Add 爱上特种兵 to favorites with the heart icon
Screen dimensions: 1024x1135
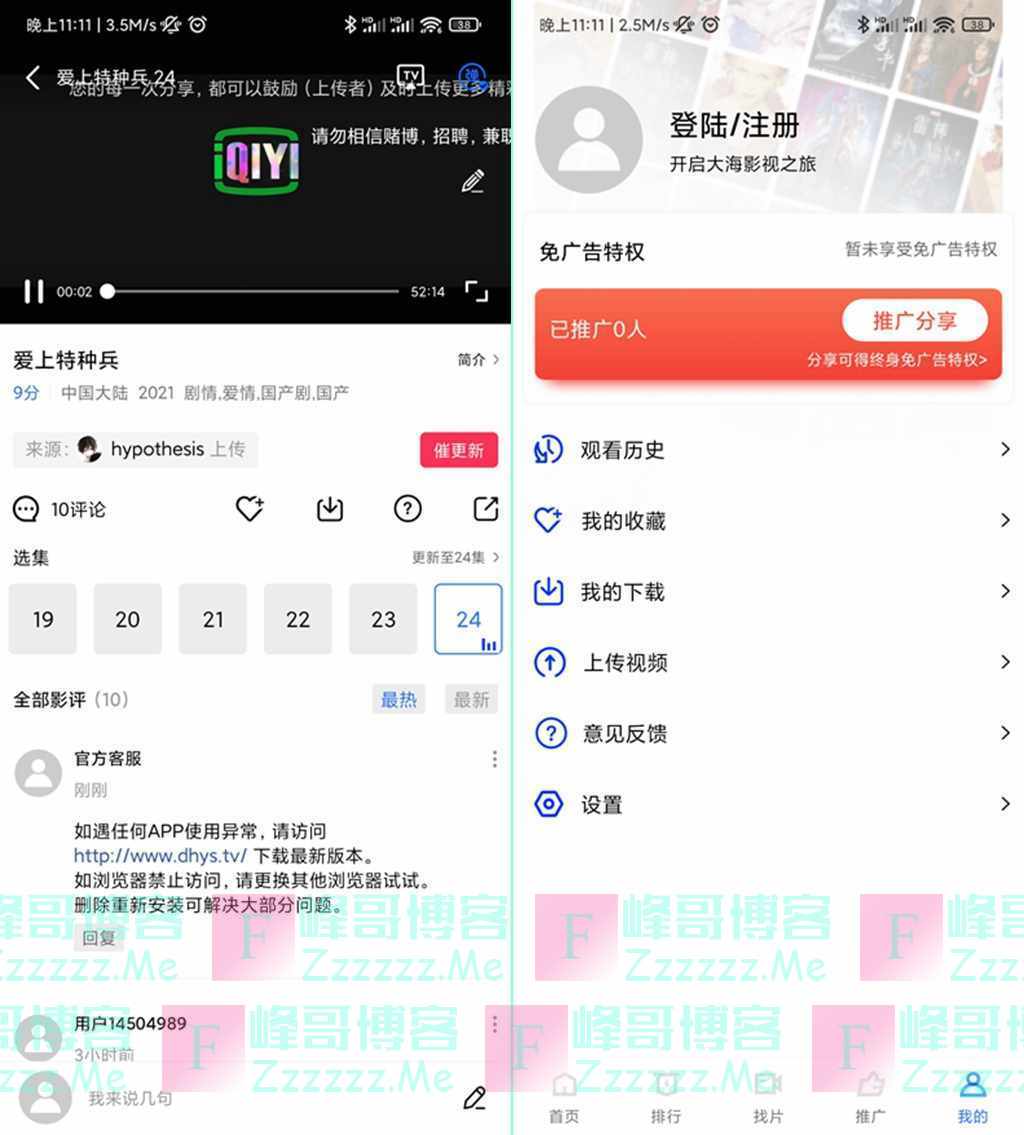(249, 509)
